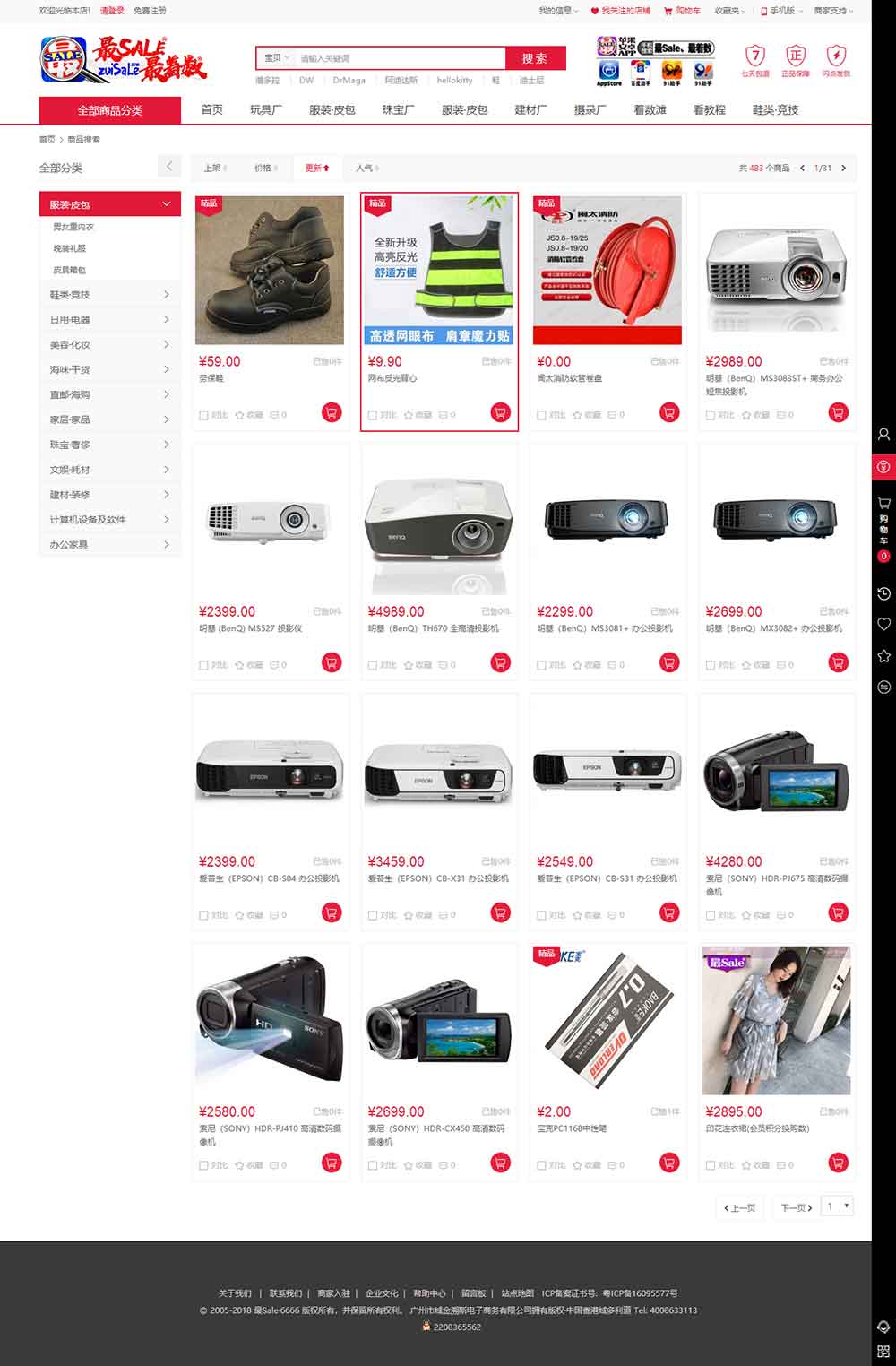Open the 玩具厂 navigation tab
Viewport: 896px width, 1366px height.
(x=266, y=109)
